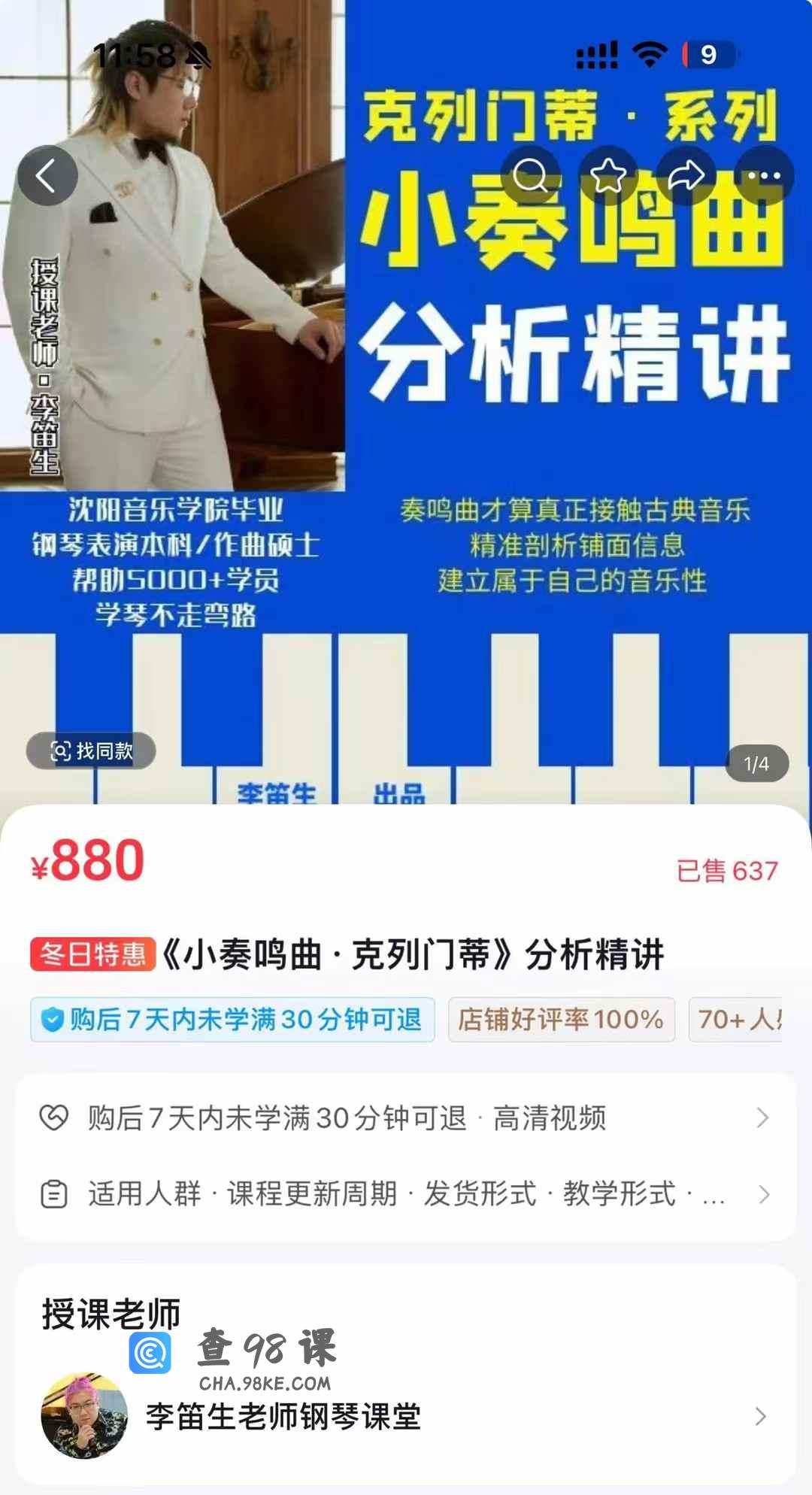The width and height of the screenshot is (812, 1495).
Task: Expand the 适用人群 course info row
Action: (x=406, y=1194)
